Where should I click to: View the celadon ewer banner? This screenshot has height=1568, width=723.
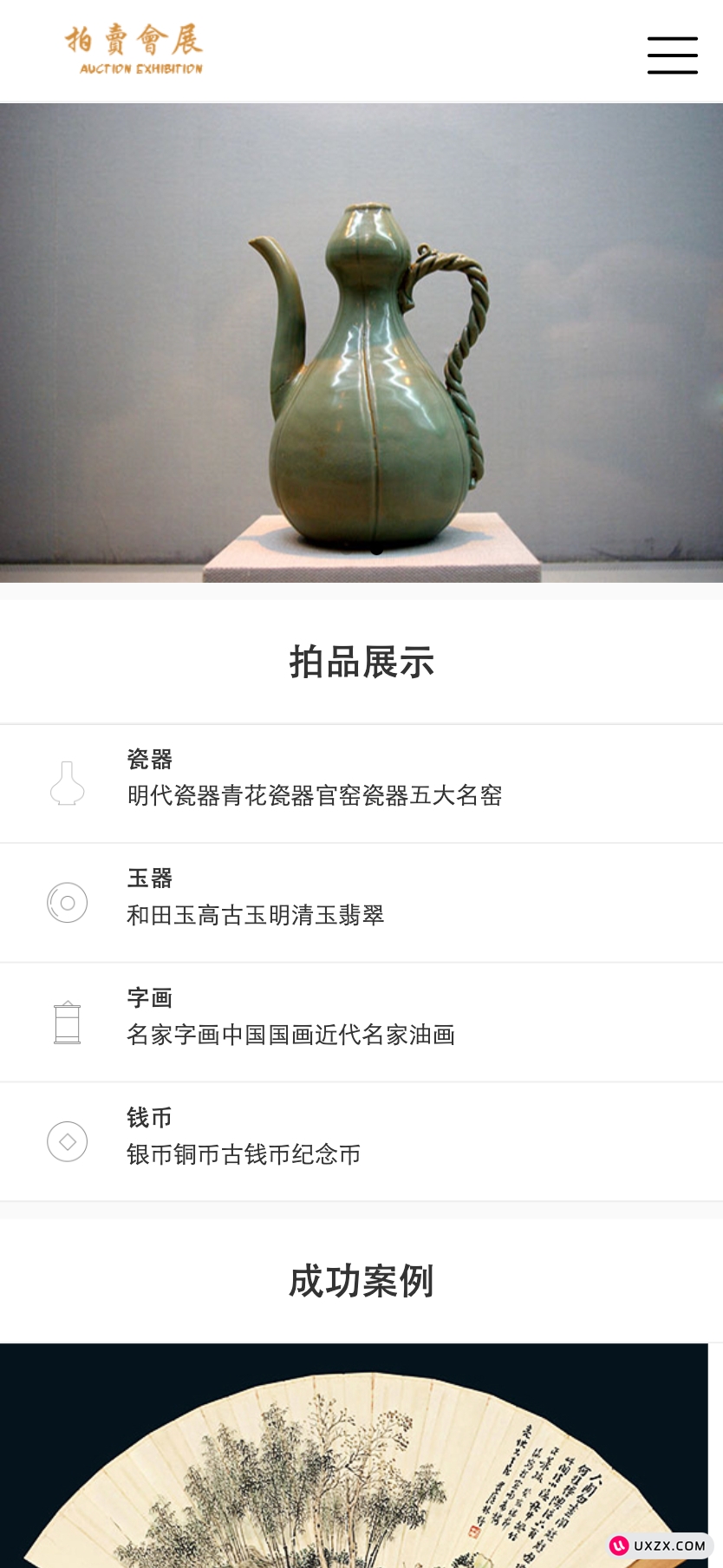[x=361, y=343]
